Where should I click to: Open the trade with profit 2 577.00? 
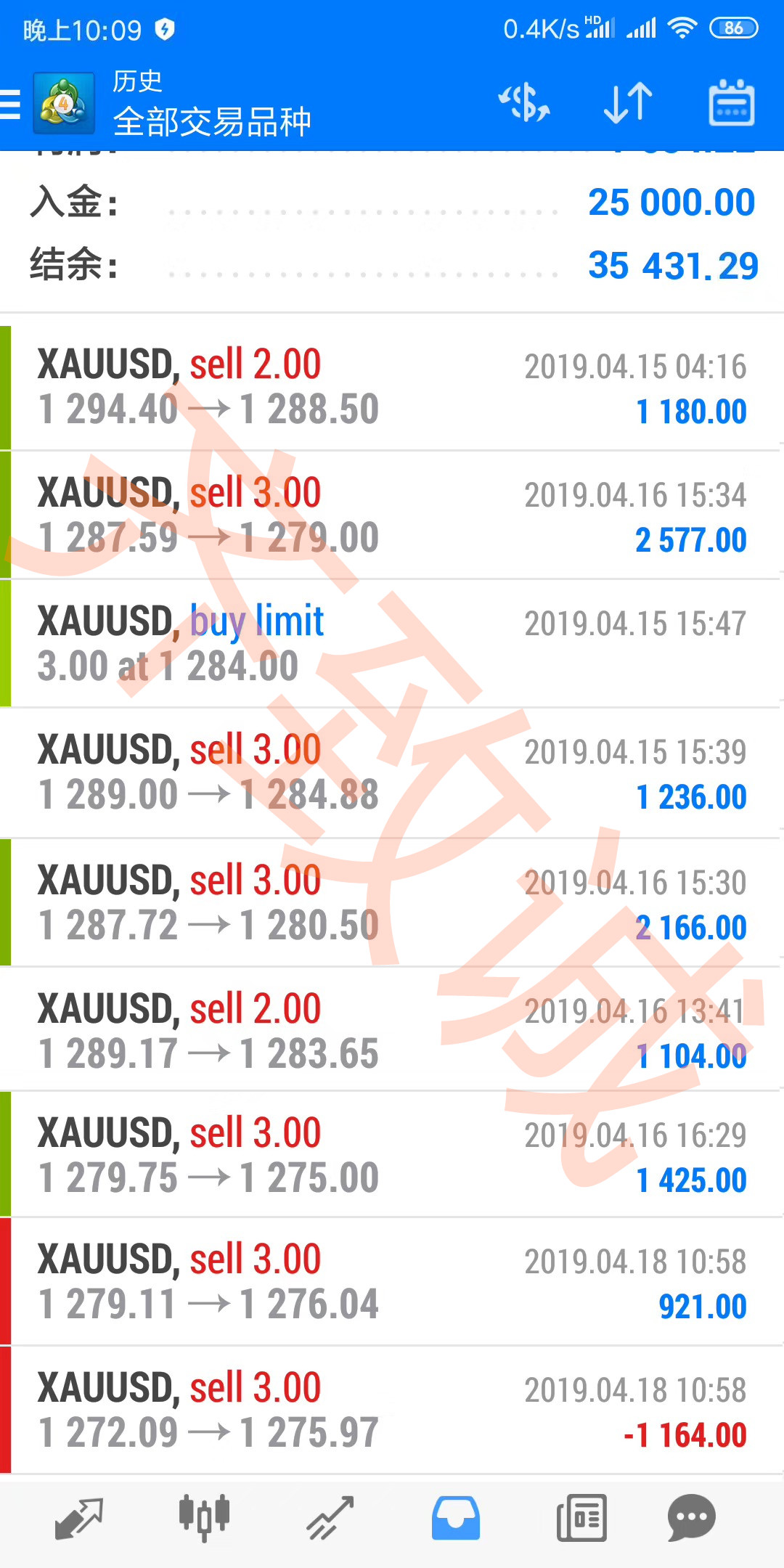point(392,515)
